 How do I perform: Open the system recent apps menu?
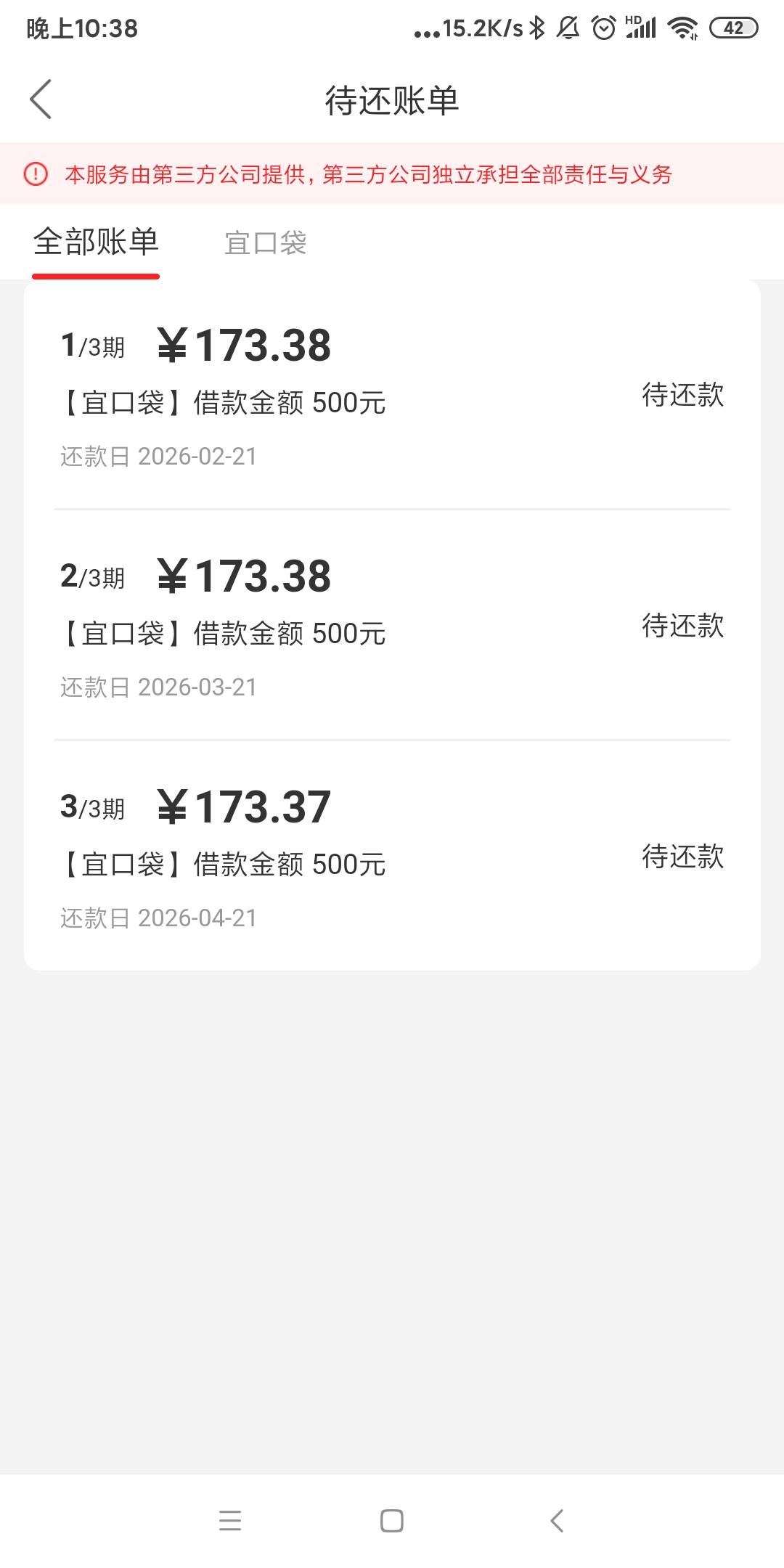click(x=230, y=1520)
